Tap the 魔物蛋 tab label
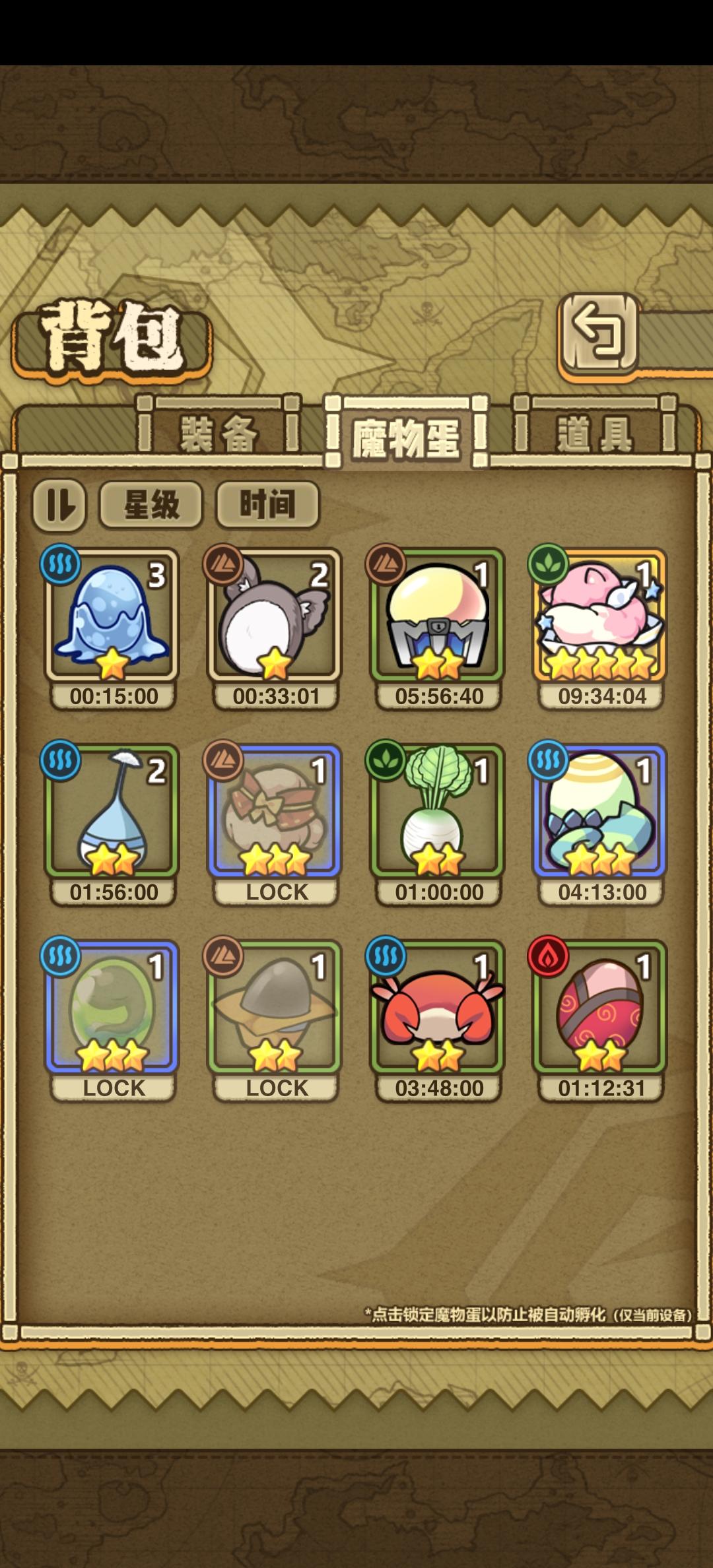The image size is (713, 1568). (x=407, y=432)
